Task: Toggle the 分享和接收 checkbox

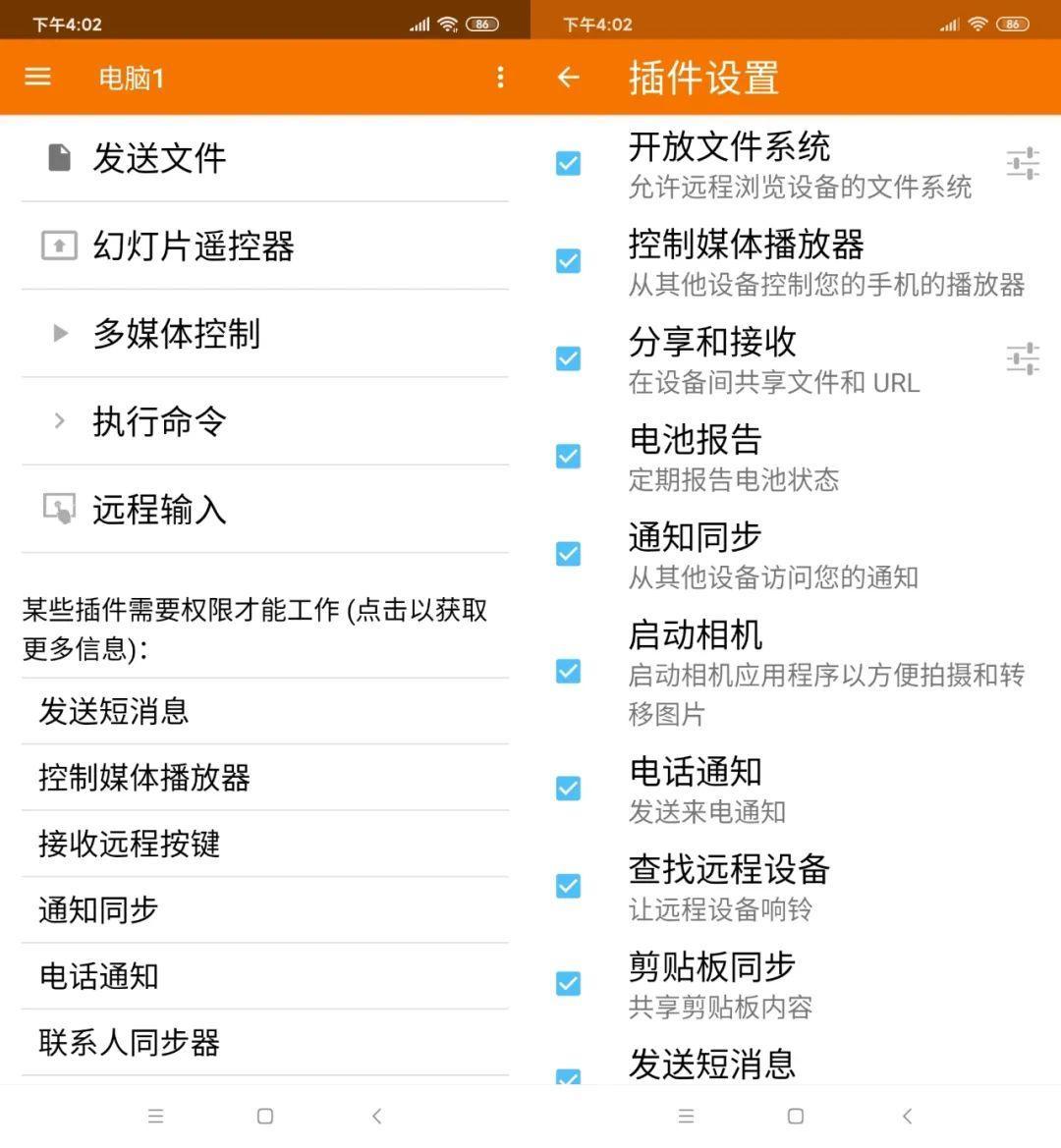Action: coord(568,358)
